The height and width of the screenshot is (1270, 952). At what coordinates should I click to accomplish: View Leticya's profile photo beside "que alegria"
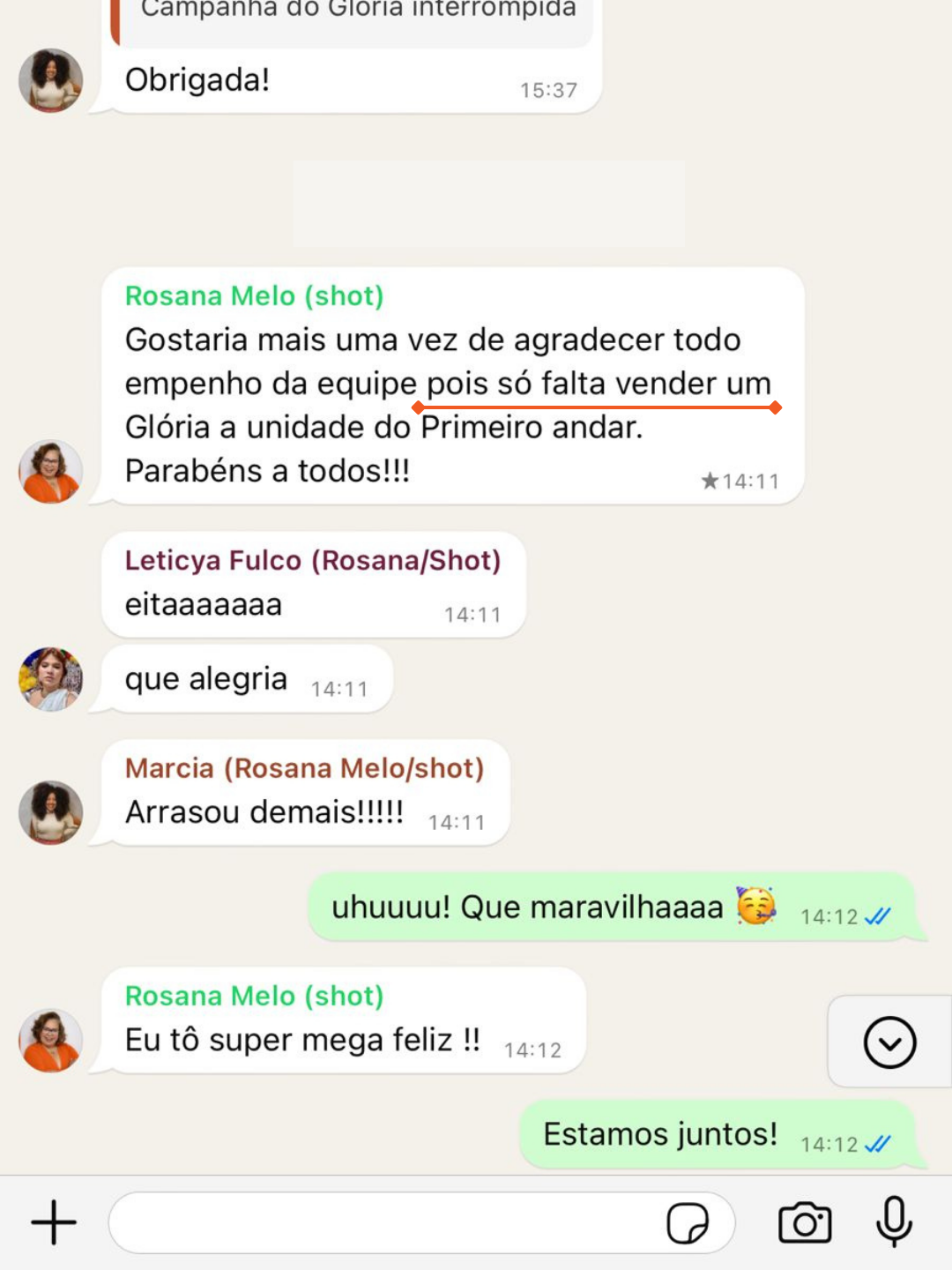coord(51,679)
